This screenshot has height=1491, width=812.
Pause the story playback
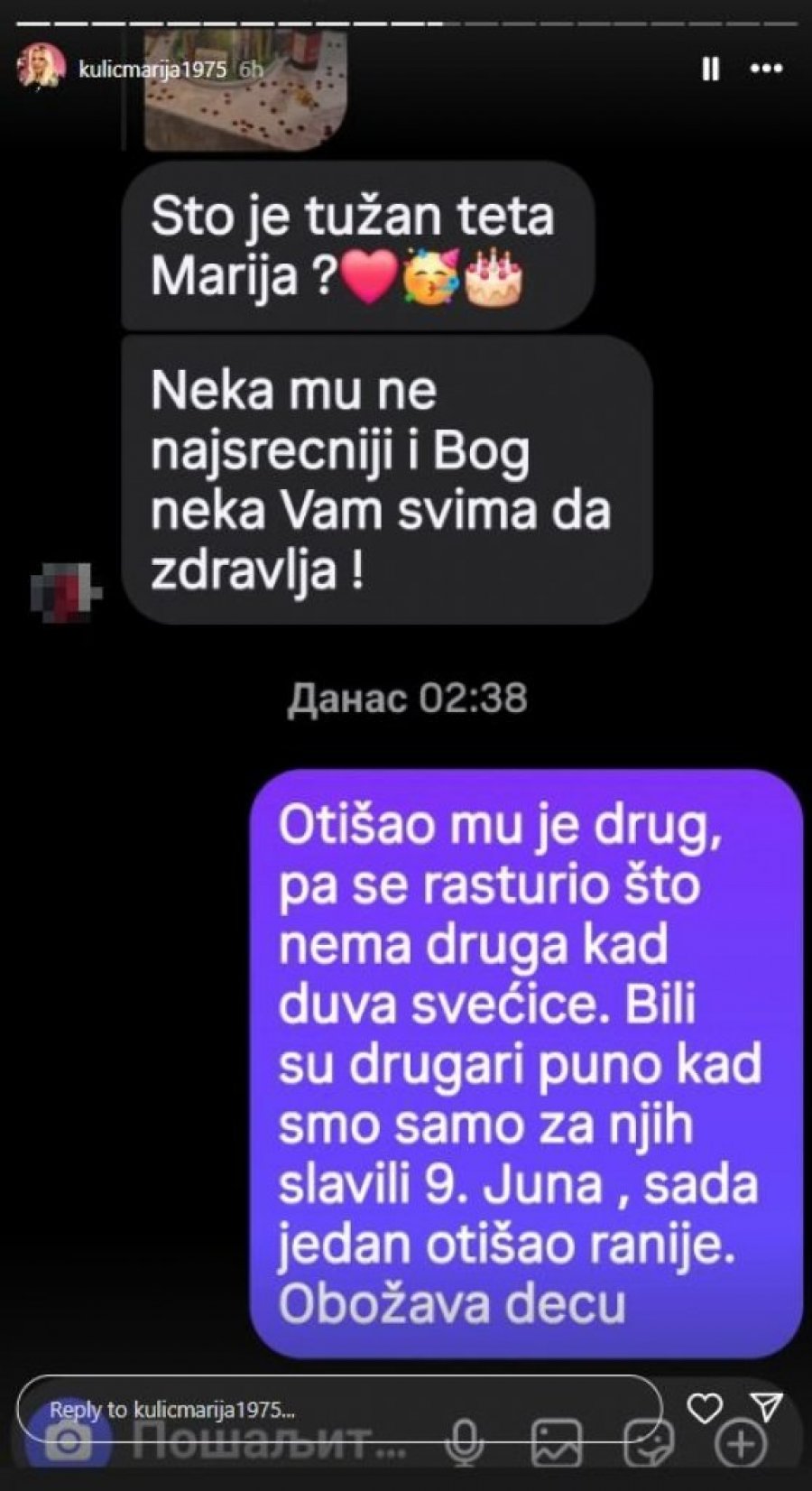(x=711, y=69)
